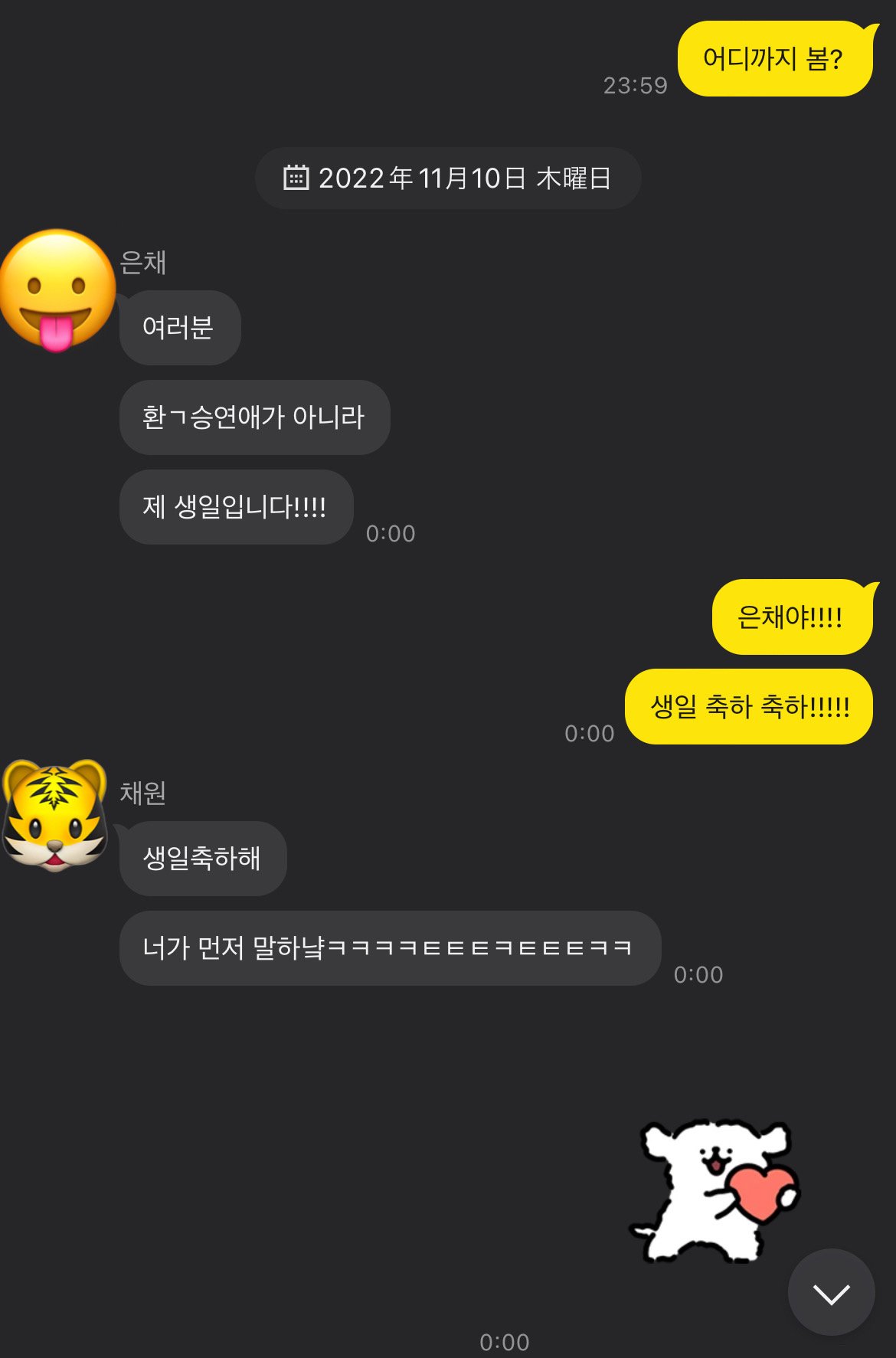Open the message "생일축하해" from 채원

point(203,858)
